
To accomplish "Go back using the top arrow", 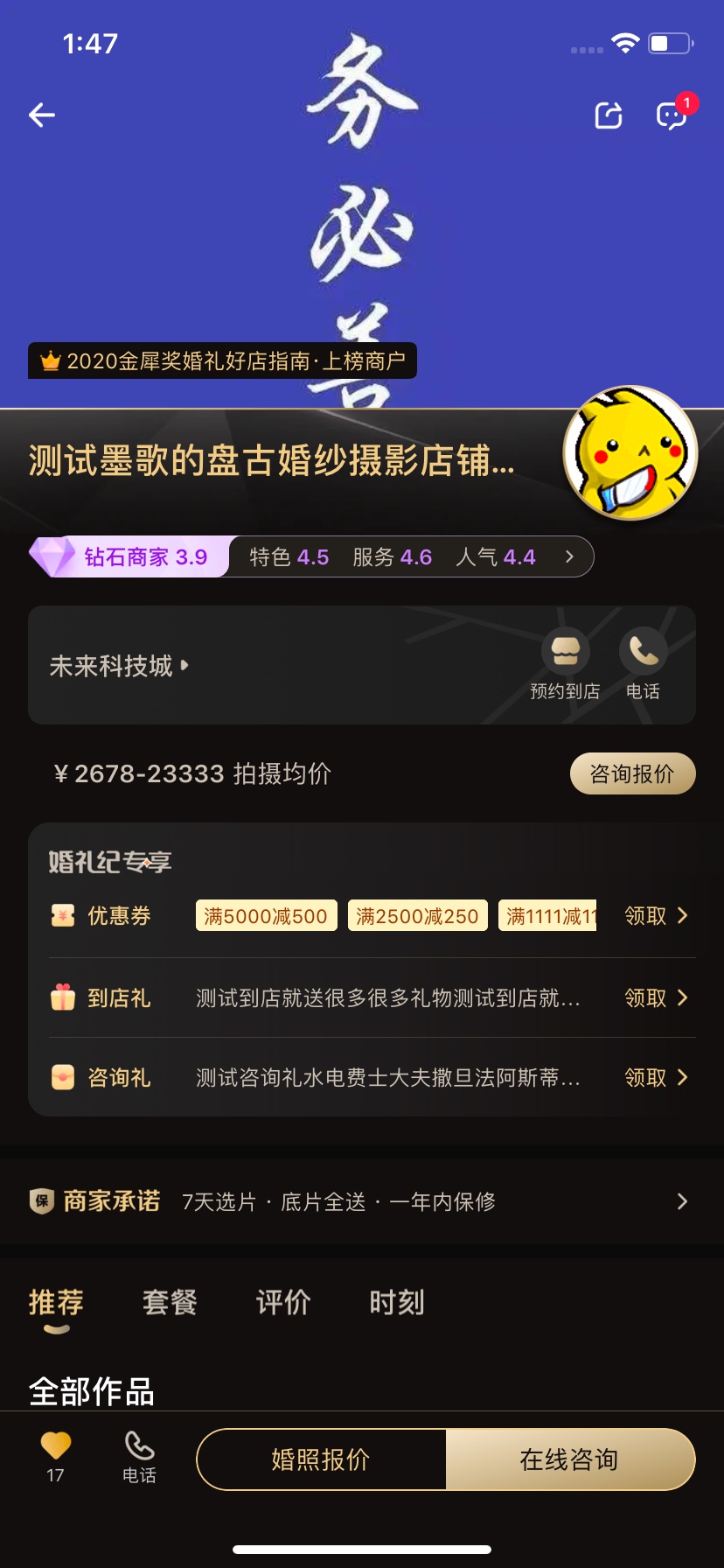I will point(42,115).
